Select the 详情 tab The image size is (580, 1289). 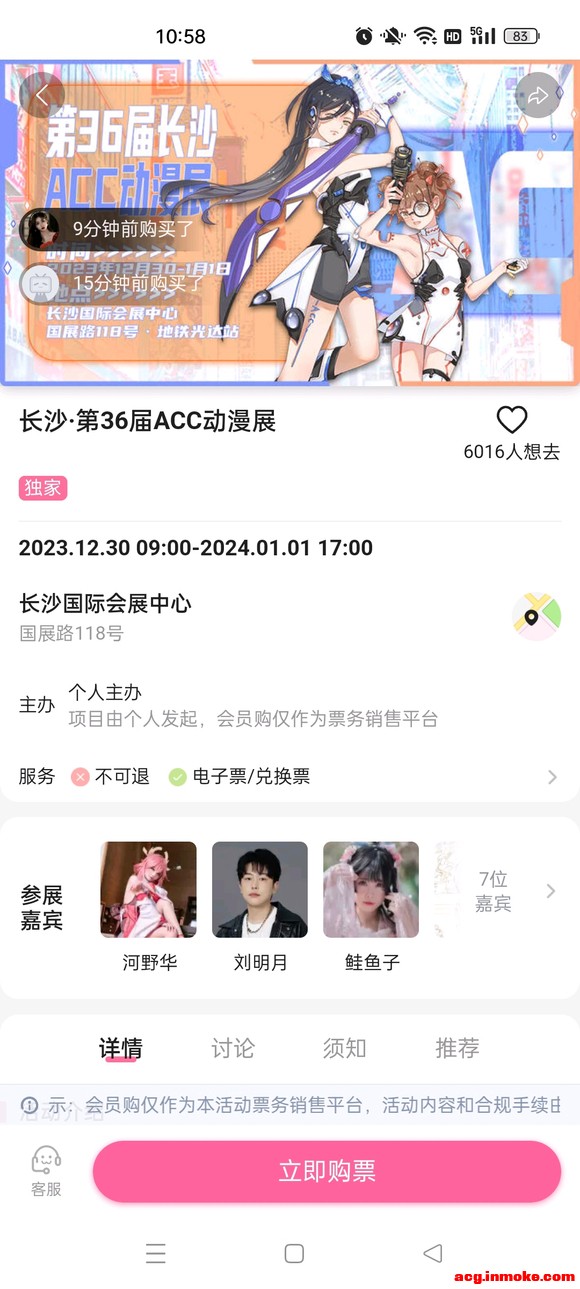[120, 1048]
